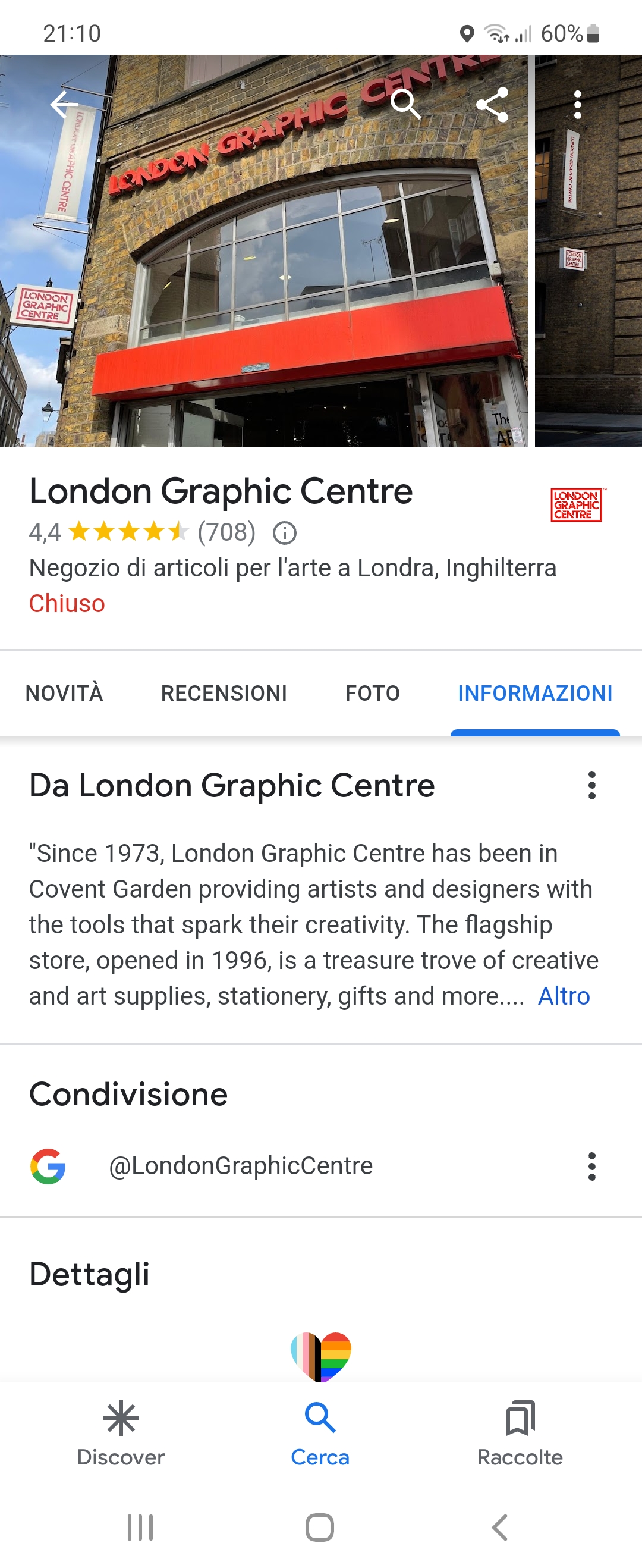642x1568 pixels.
Task: Tap the system home button
Action: click(319, 1527)
